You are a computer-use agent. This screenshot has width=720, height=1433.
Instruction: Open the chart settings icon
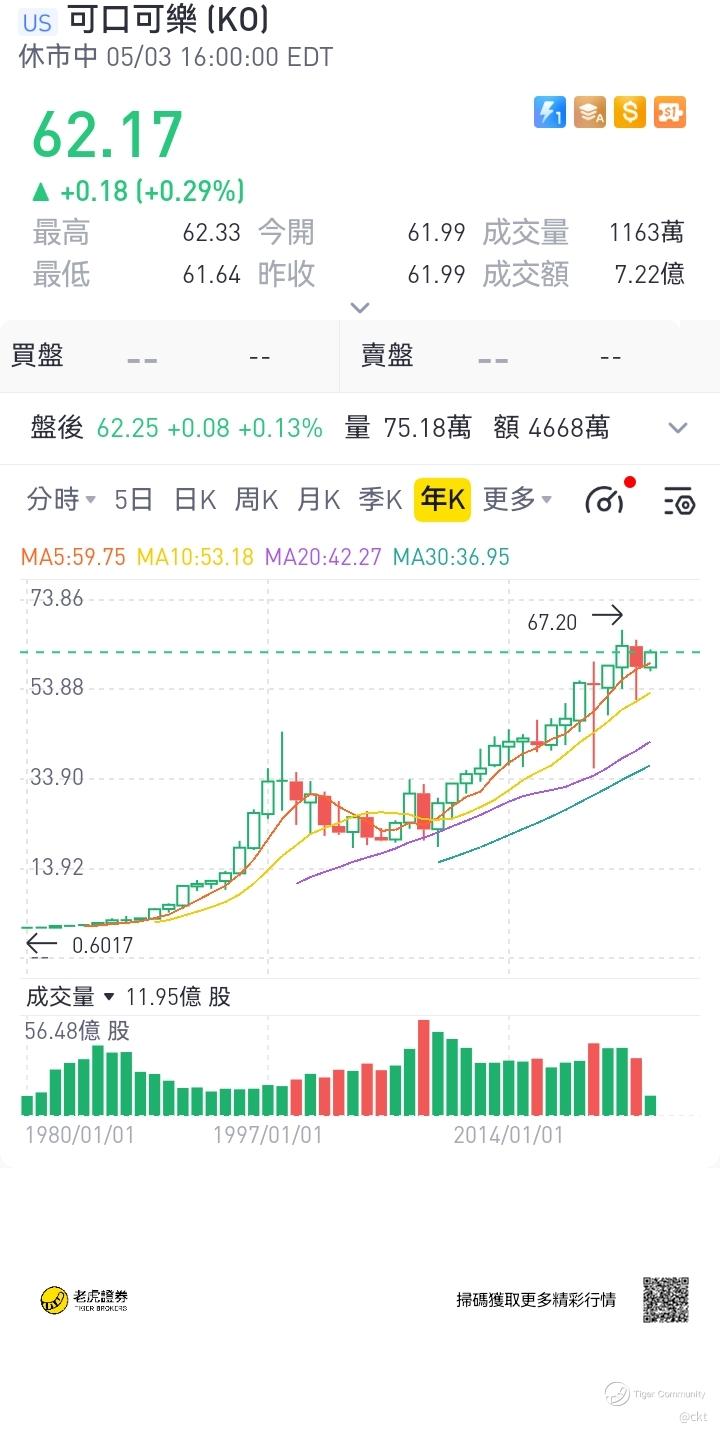[679, 500]
